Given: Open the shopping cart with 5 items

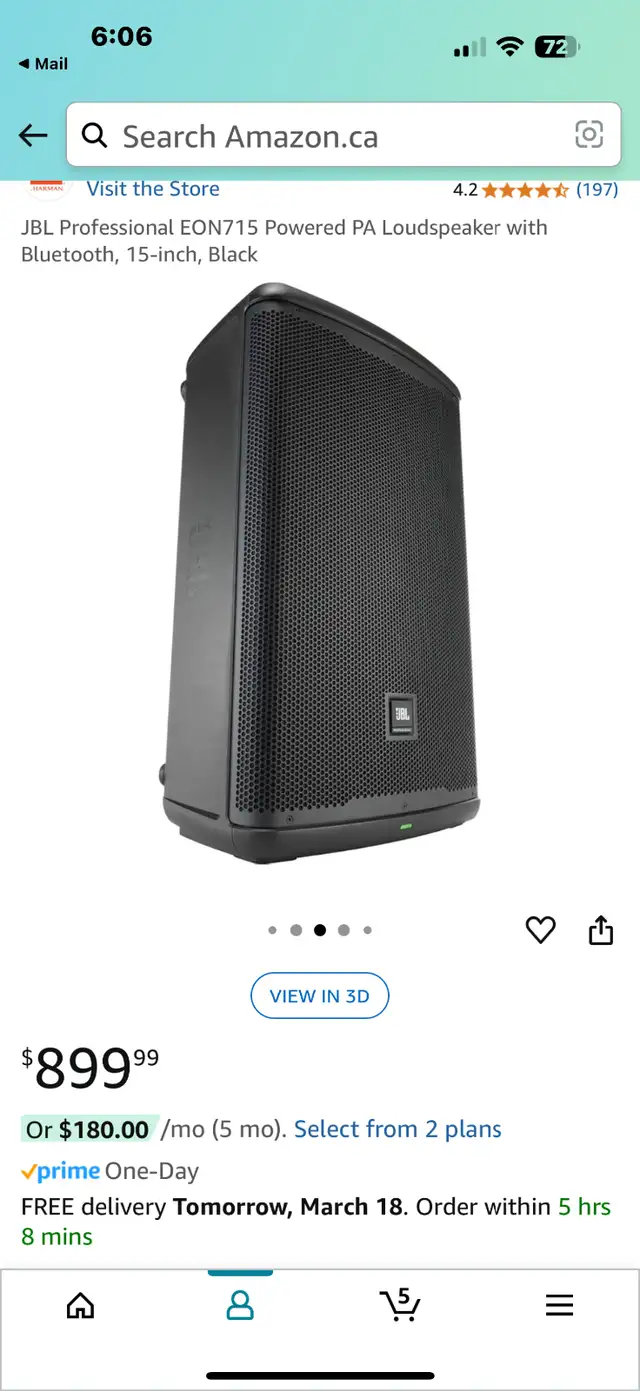Looking at the screenshot, I should [400, 1304].
